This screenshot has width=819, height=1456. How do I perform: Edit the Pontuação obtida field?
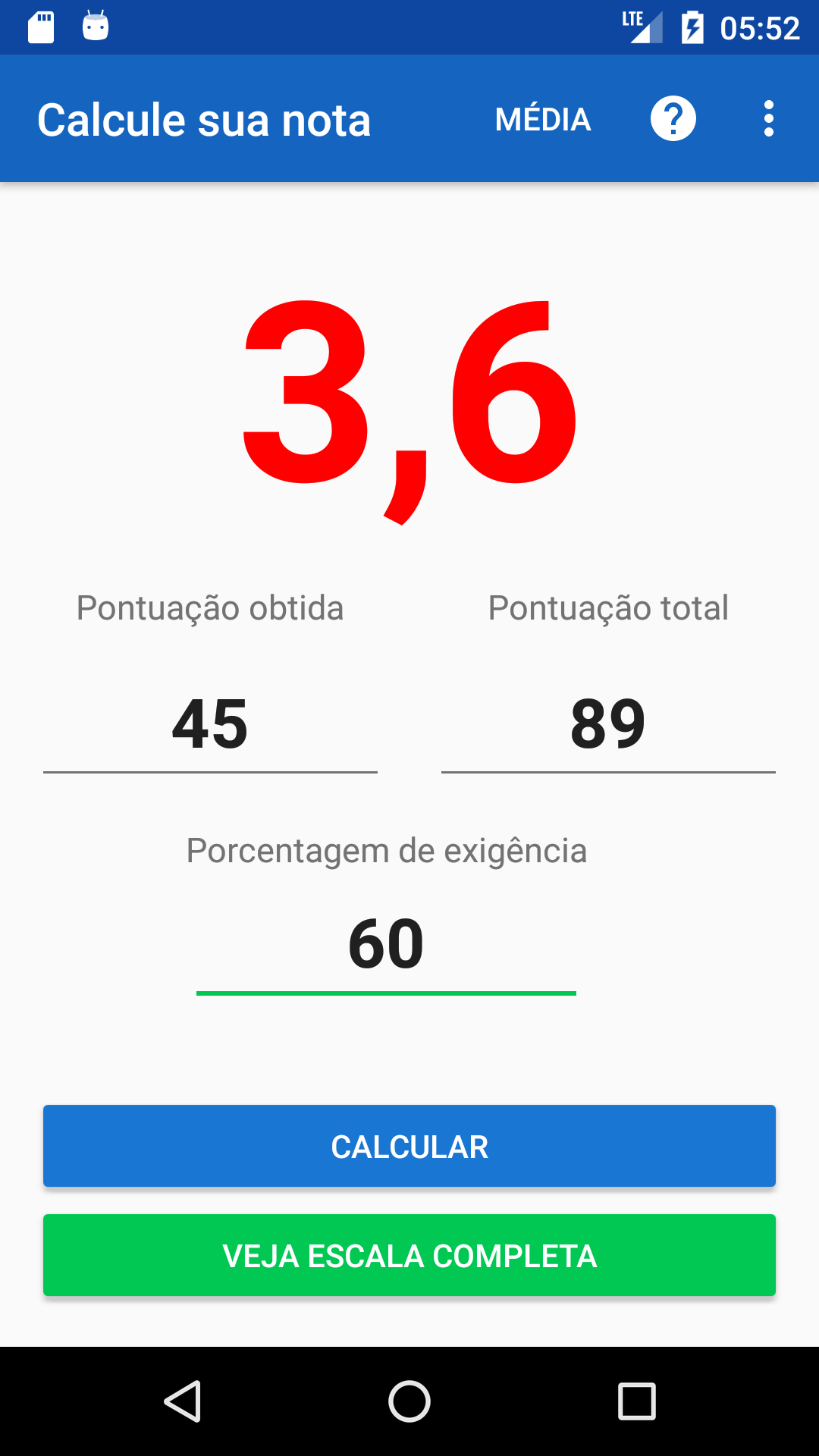tap(210, 724)
